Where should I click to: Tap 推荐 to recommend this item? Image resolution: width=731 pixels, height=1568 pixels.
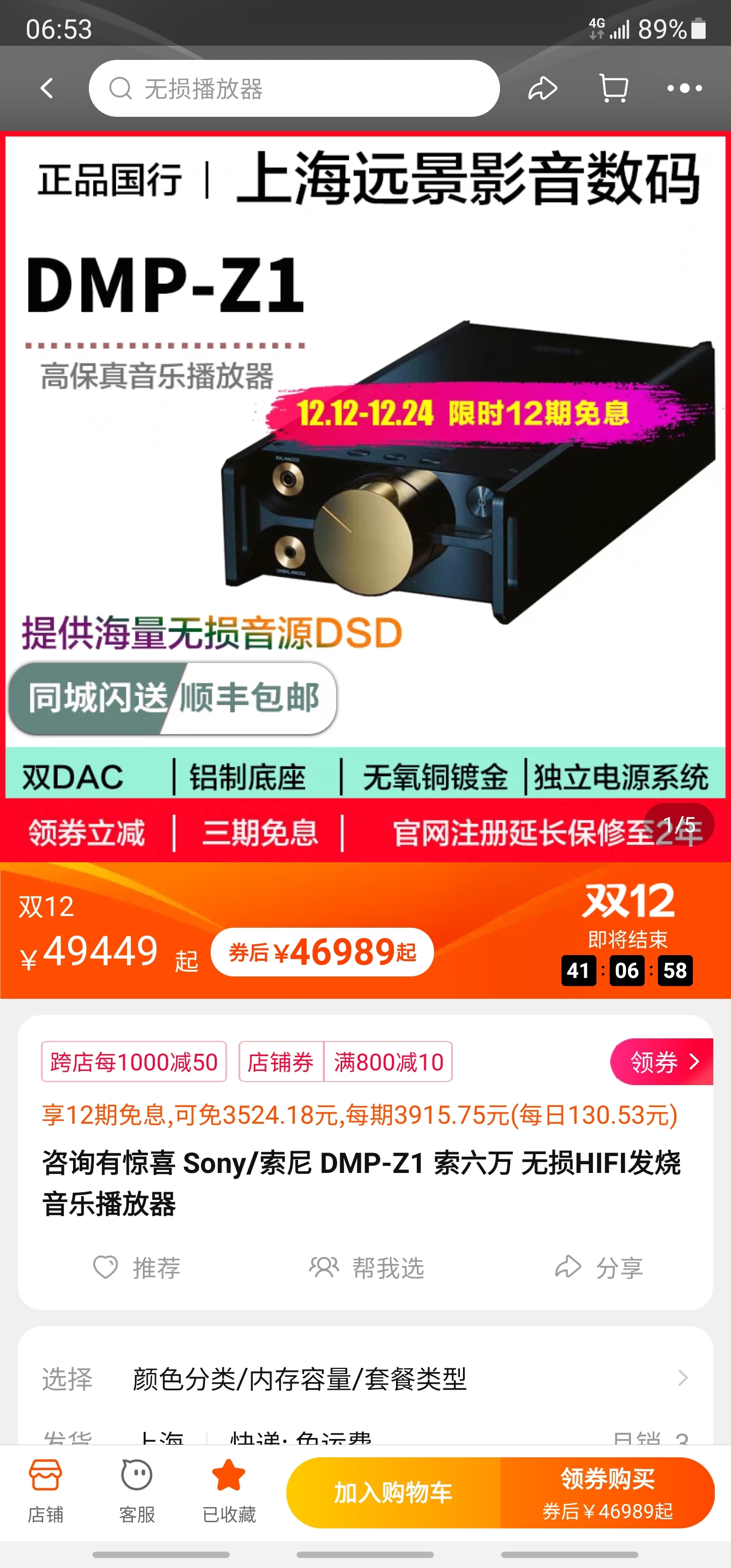pyautogui.click(x=137, y=1268)
